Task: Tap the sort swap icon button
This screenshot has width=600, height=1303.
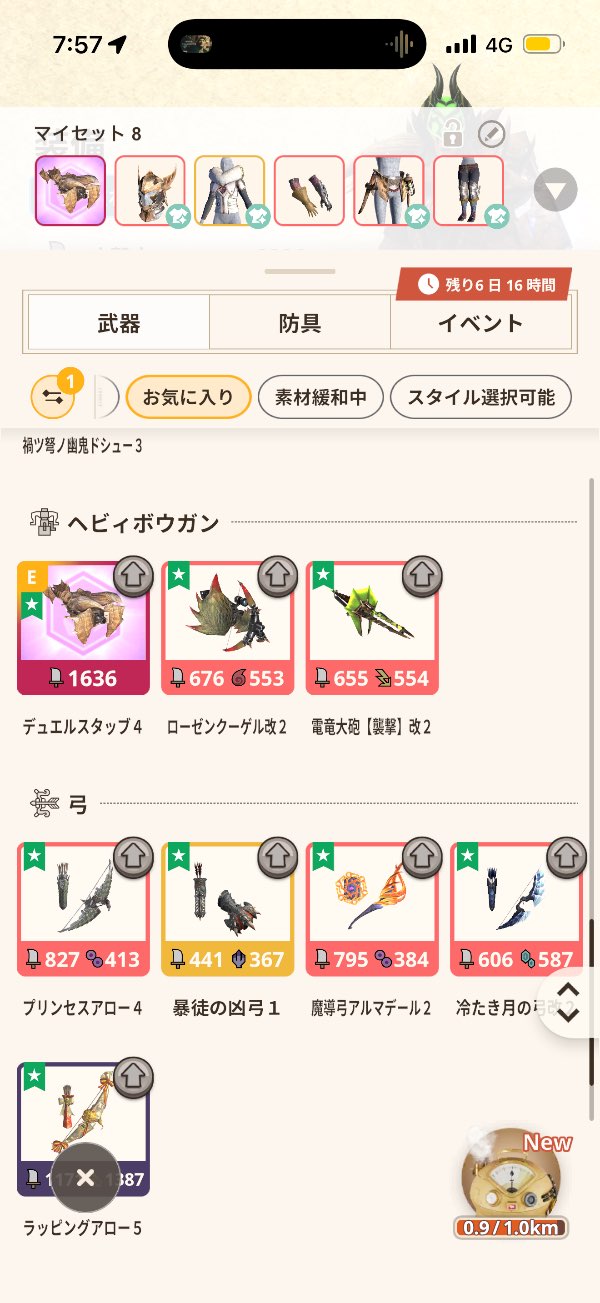Action: point(52,397)
